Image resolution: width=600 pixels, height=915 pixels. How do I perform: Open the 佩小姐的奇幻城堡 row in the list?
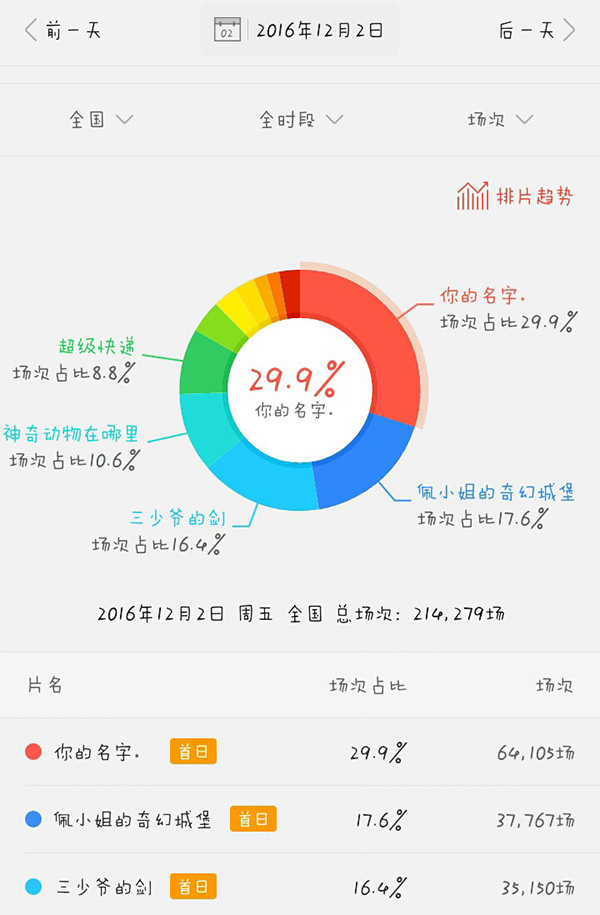click(300, 820)
